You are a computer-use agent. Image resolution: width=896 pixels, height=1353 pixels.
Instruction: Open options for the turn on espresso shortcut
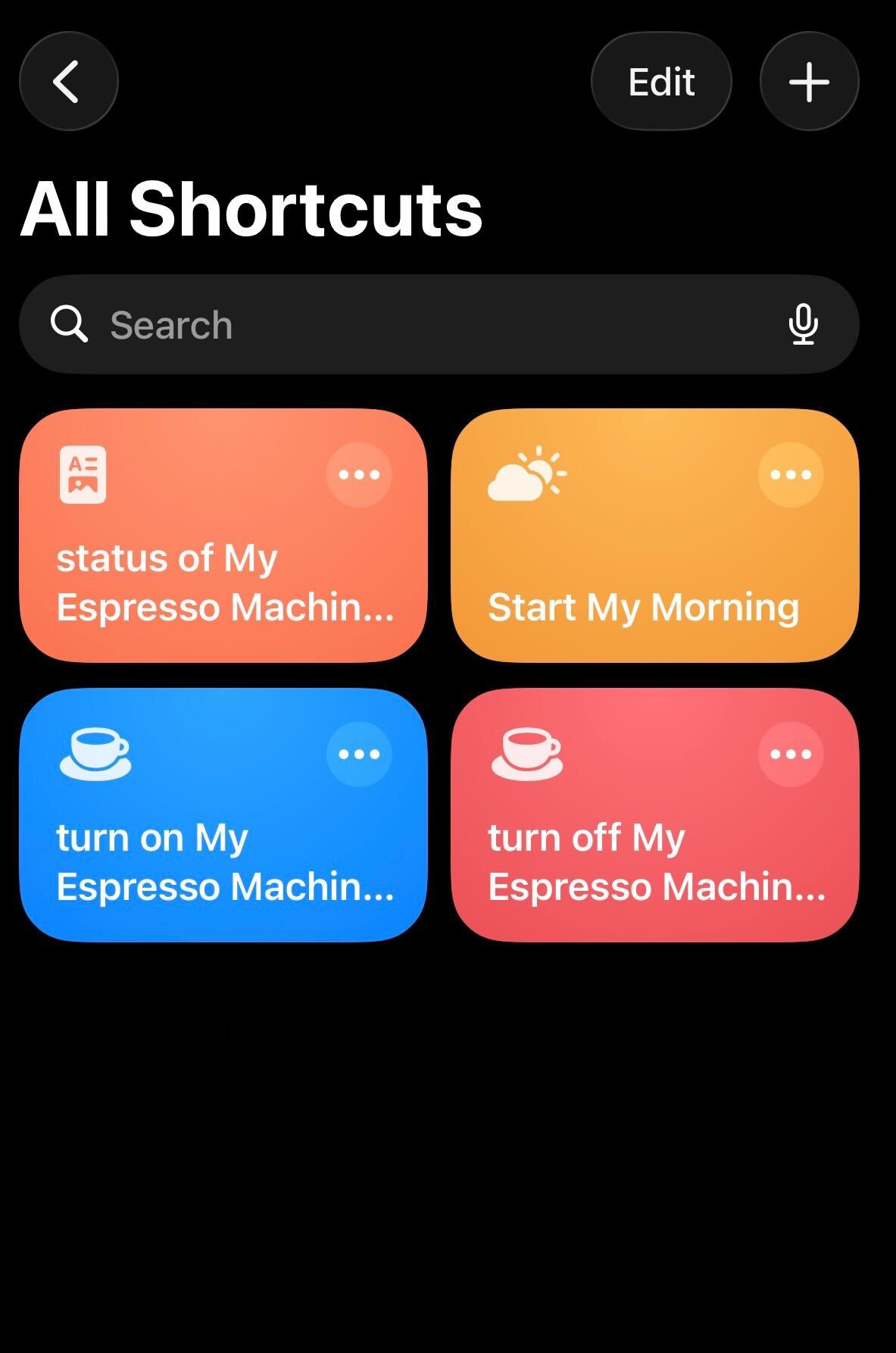pyautogui.click(x=359, y=755)
